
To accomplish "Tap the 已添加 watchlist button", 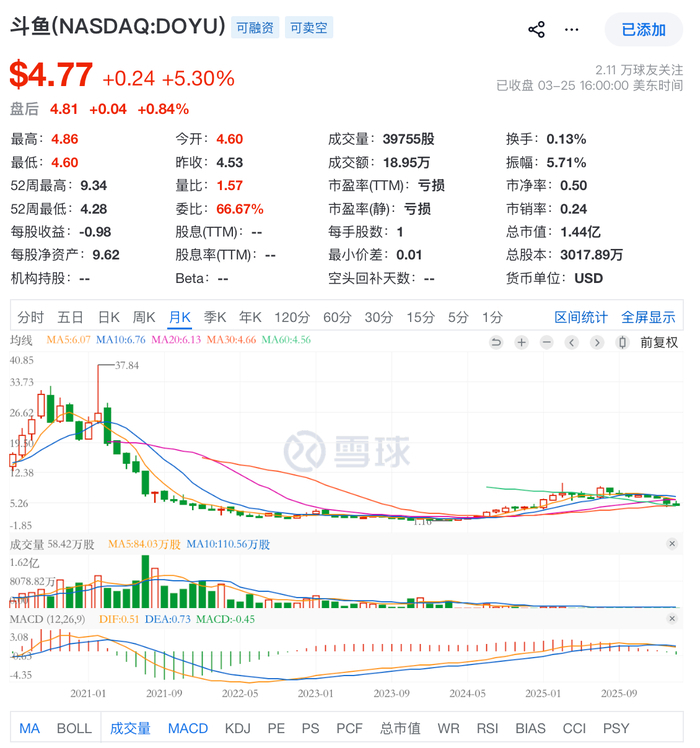I will click(643, 29).
